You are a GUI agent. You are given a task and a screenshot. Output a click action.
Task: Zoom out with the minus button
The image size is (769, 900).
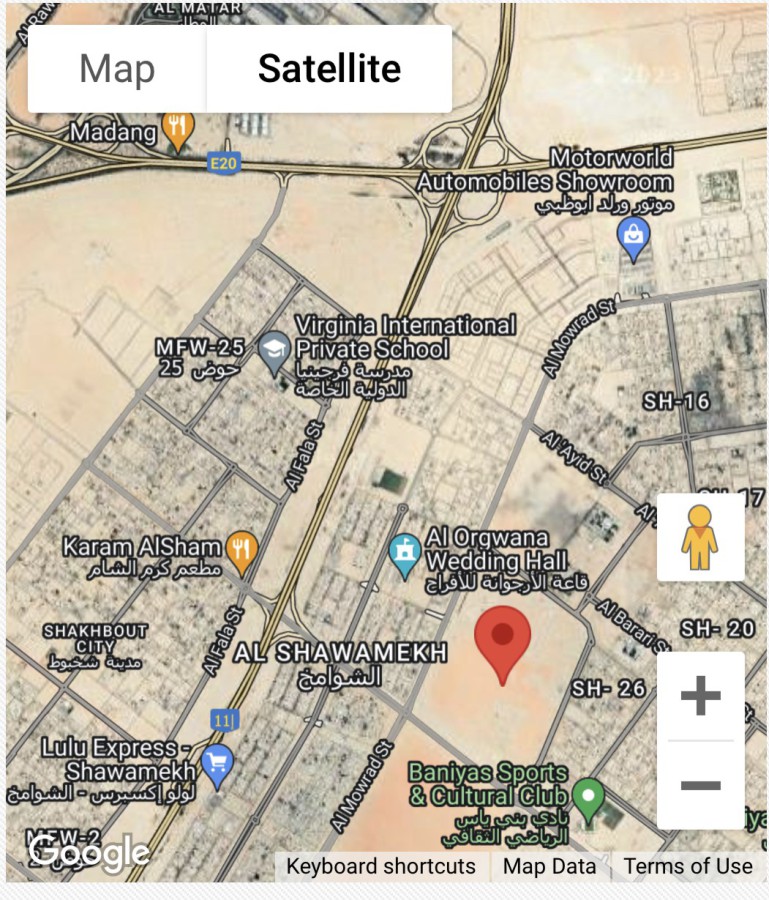point(700,785)
